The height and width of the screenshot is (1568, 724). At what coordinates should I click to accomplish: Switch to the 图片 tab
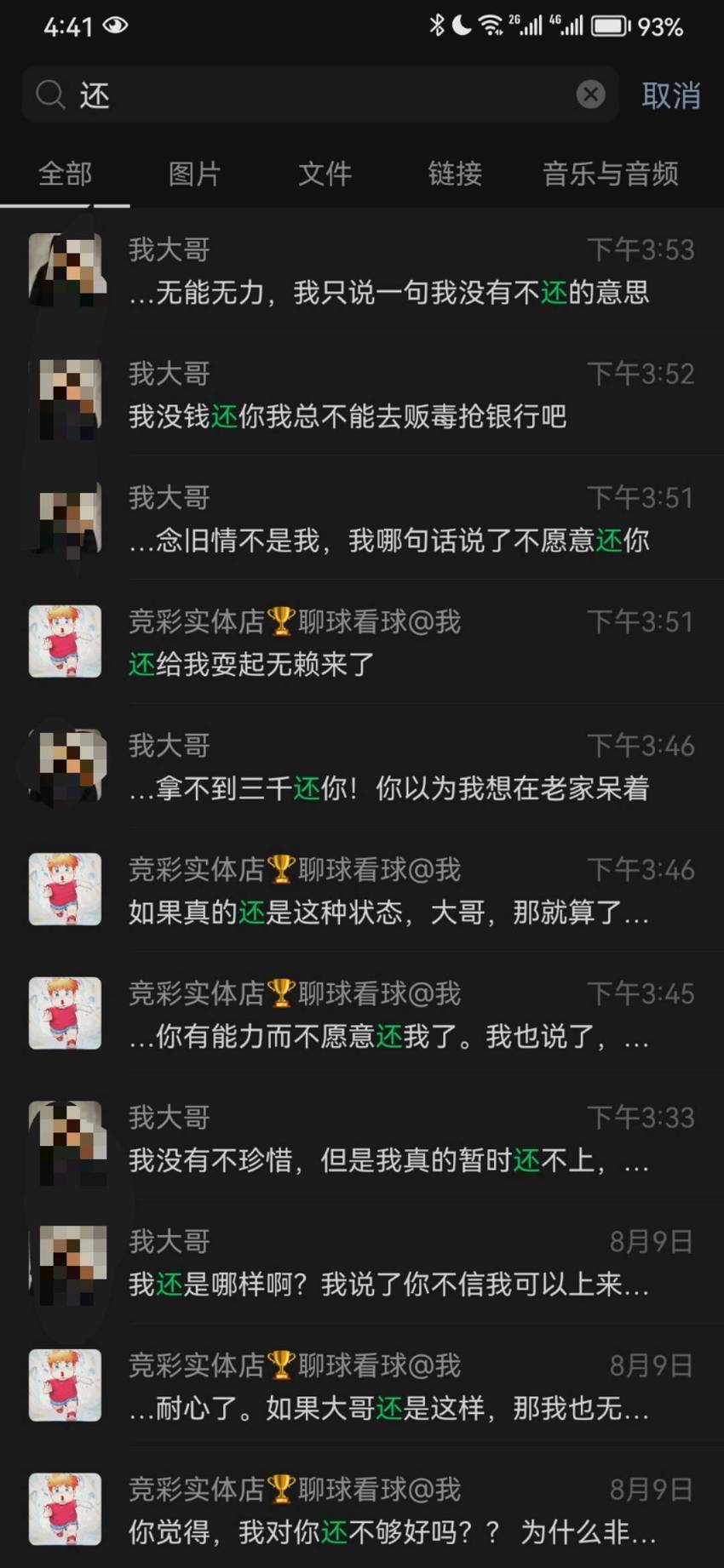point(194,174)
